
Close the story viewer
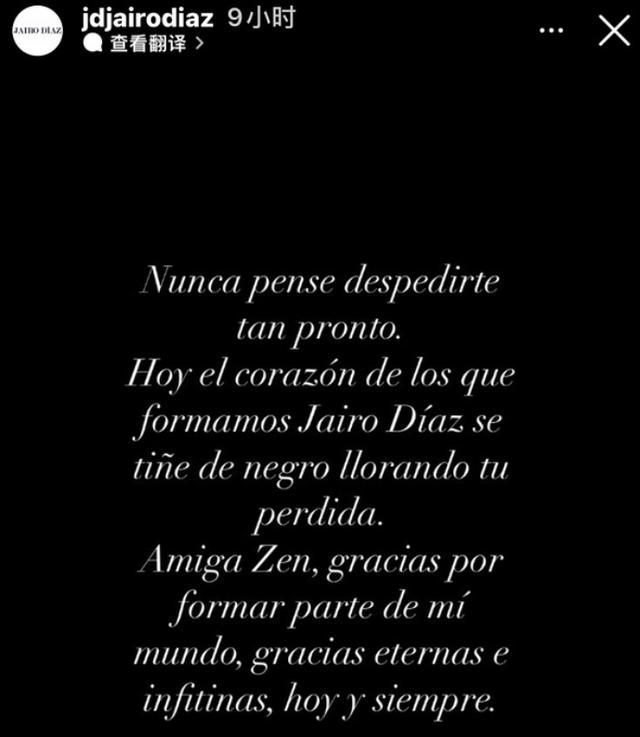coord(613,31)
